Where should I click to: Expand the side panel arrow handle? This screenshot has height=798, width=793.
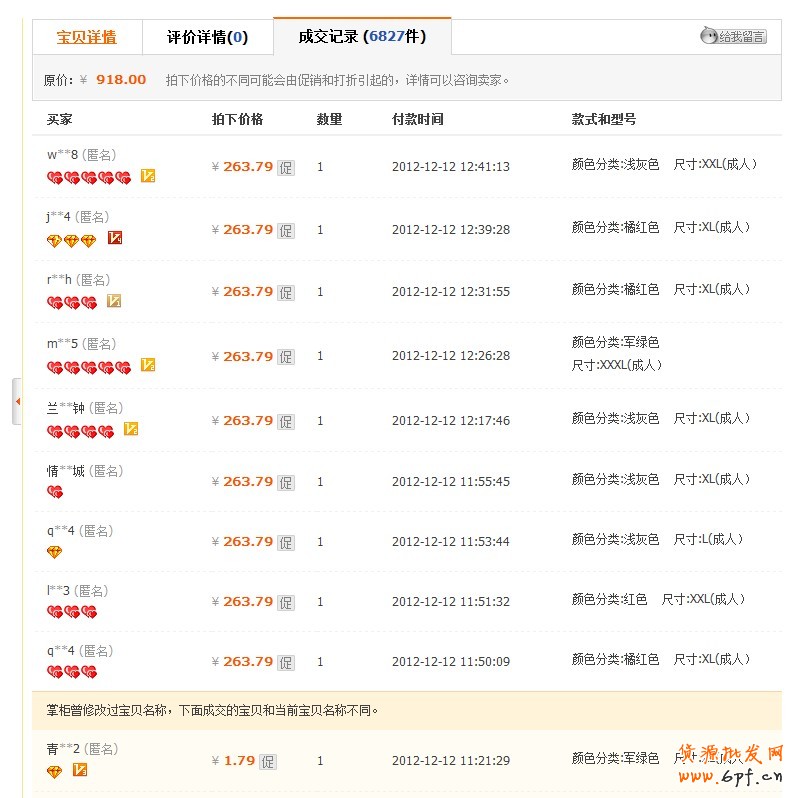click(x=16, y=401)
